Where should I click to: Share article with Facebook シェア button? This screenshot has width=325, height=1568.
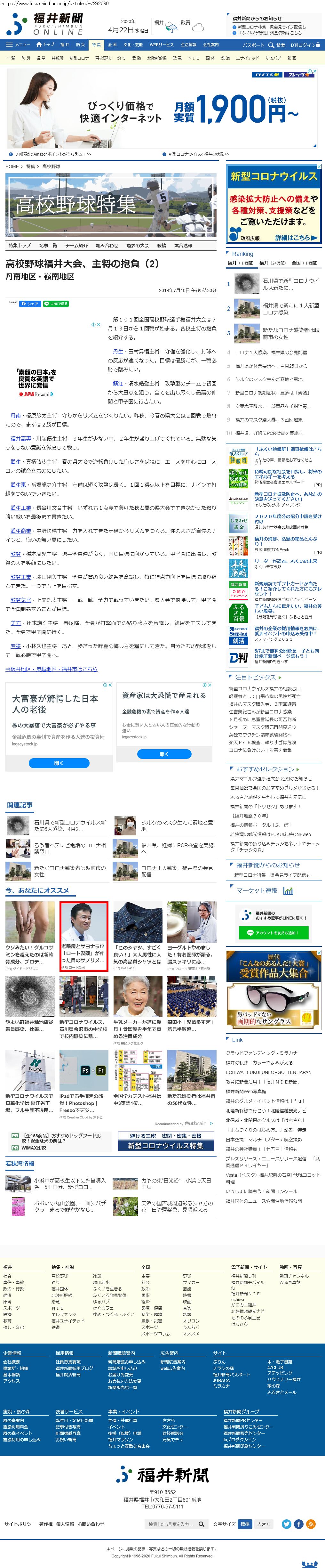[30, 303]
